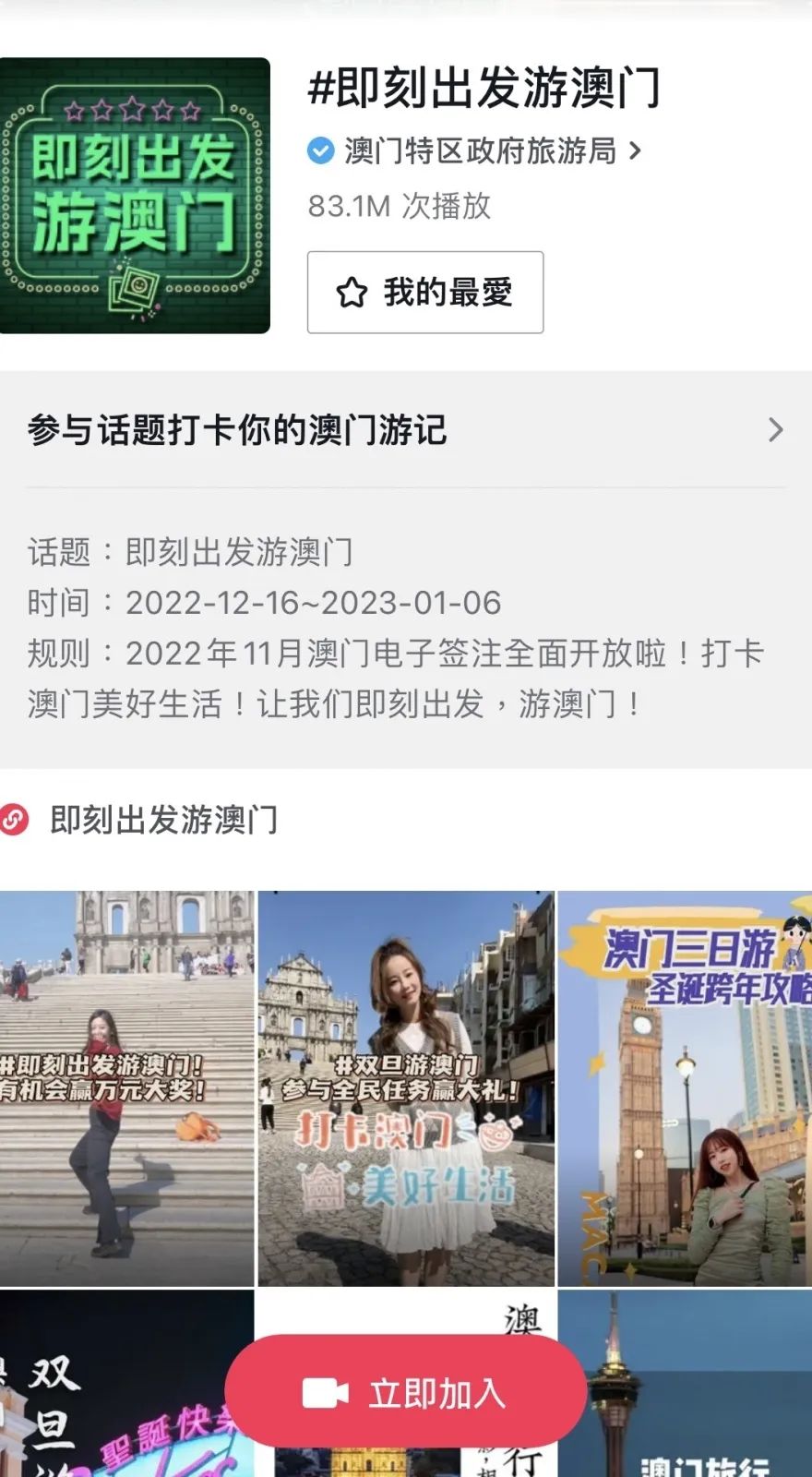Click the camera icon on the 立即加入 button

click(325, 1392)
